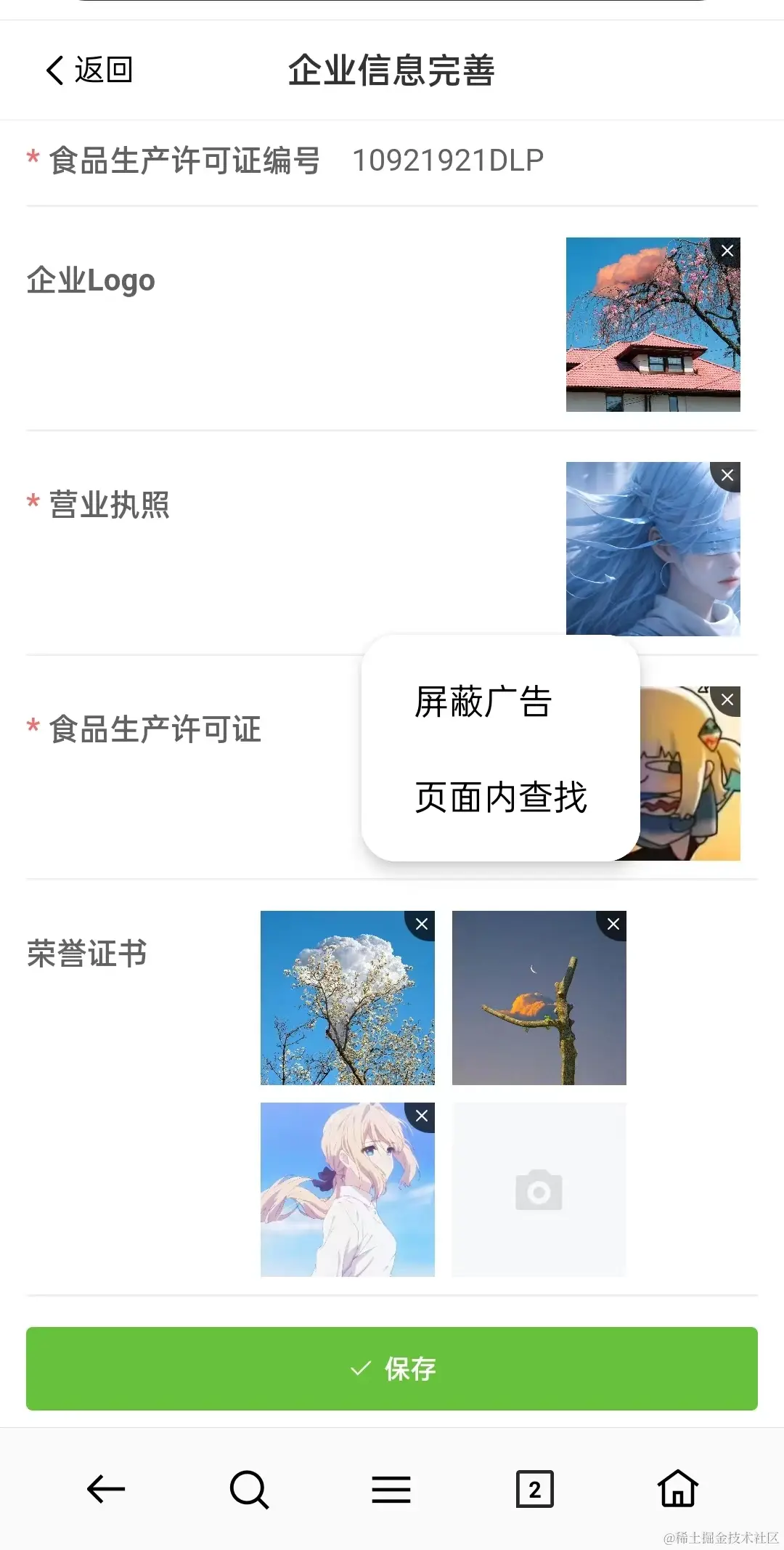Choose 页面内查找 from the popup menu

point(500,798)
